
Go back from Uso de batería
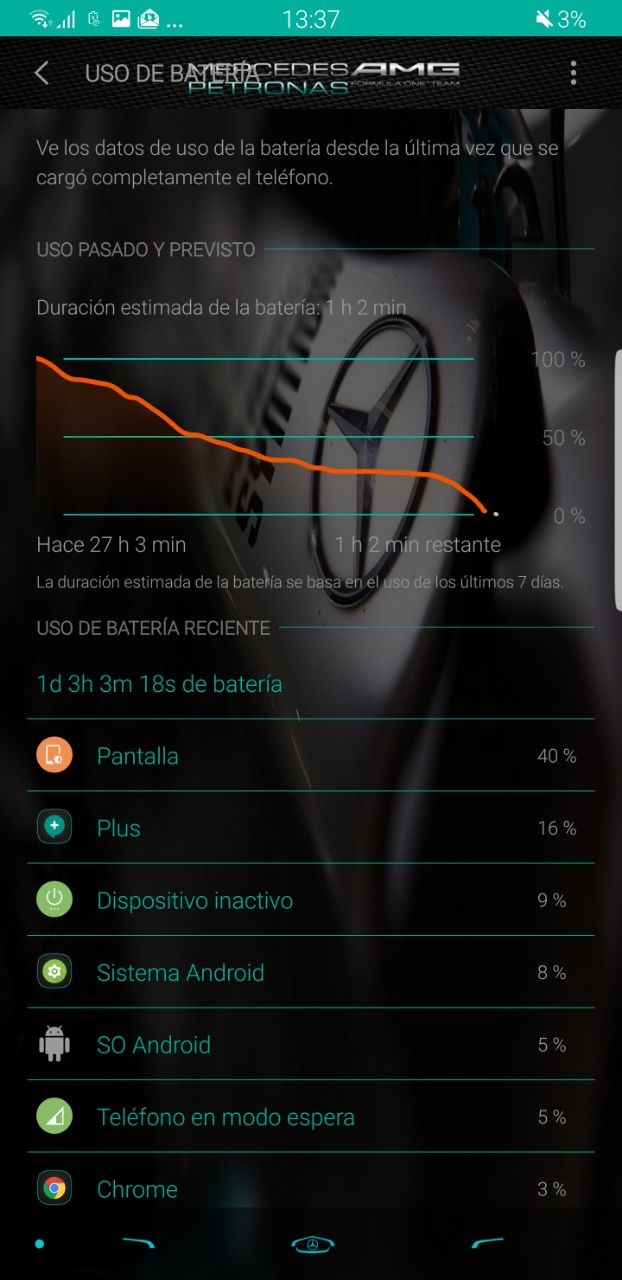click(x=41, y=73)
